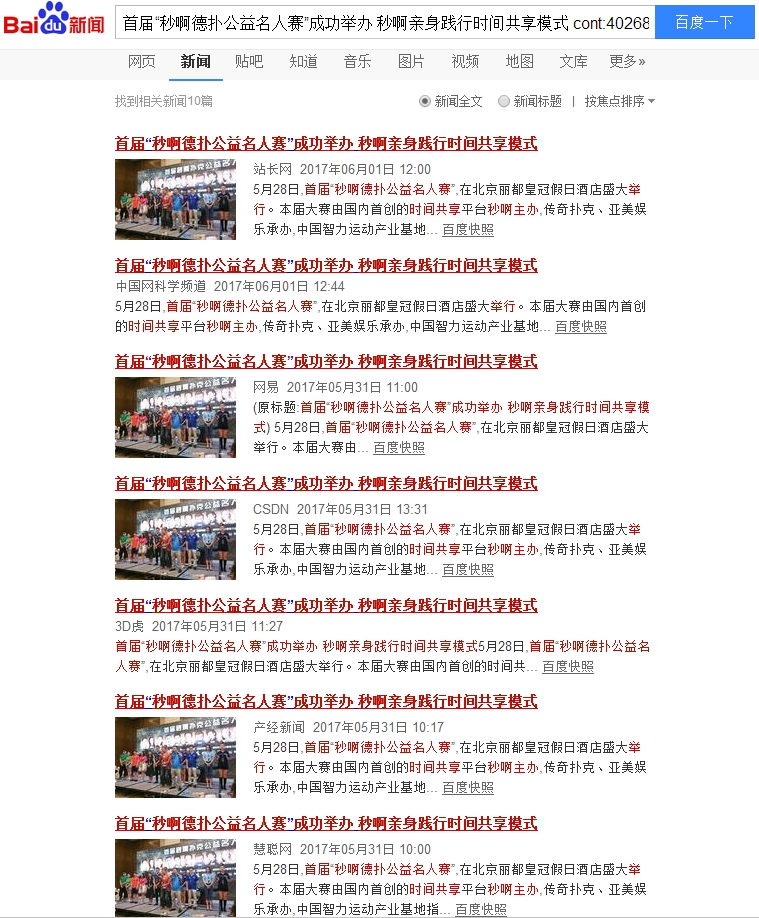Tap the thumbnail of the CSDN result
759x918 pixels.
click(175, 539)
